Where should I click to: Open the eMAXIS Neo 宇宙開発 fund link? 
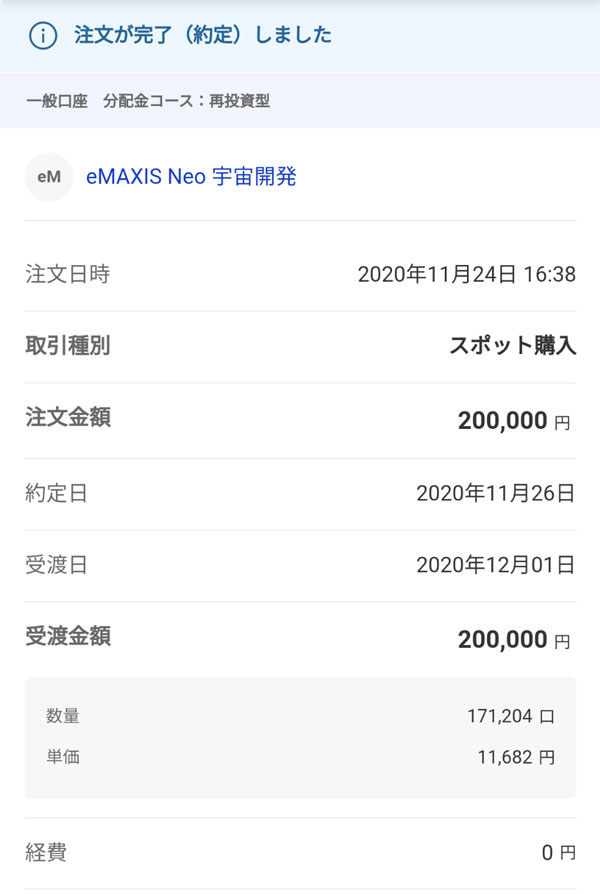(191, 177)
